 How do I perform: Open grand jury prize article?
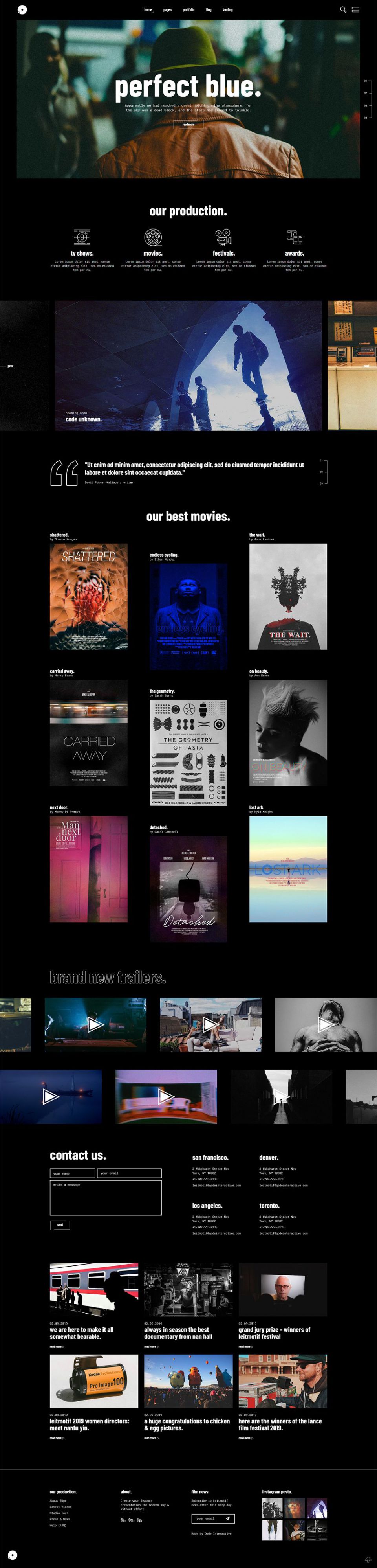pos(274,1333)
